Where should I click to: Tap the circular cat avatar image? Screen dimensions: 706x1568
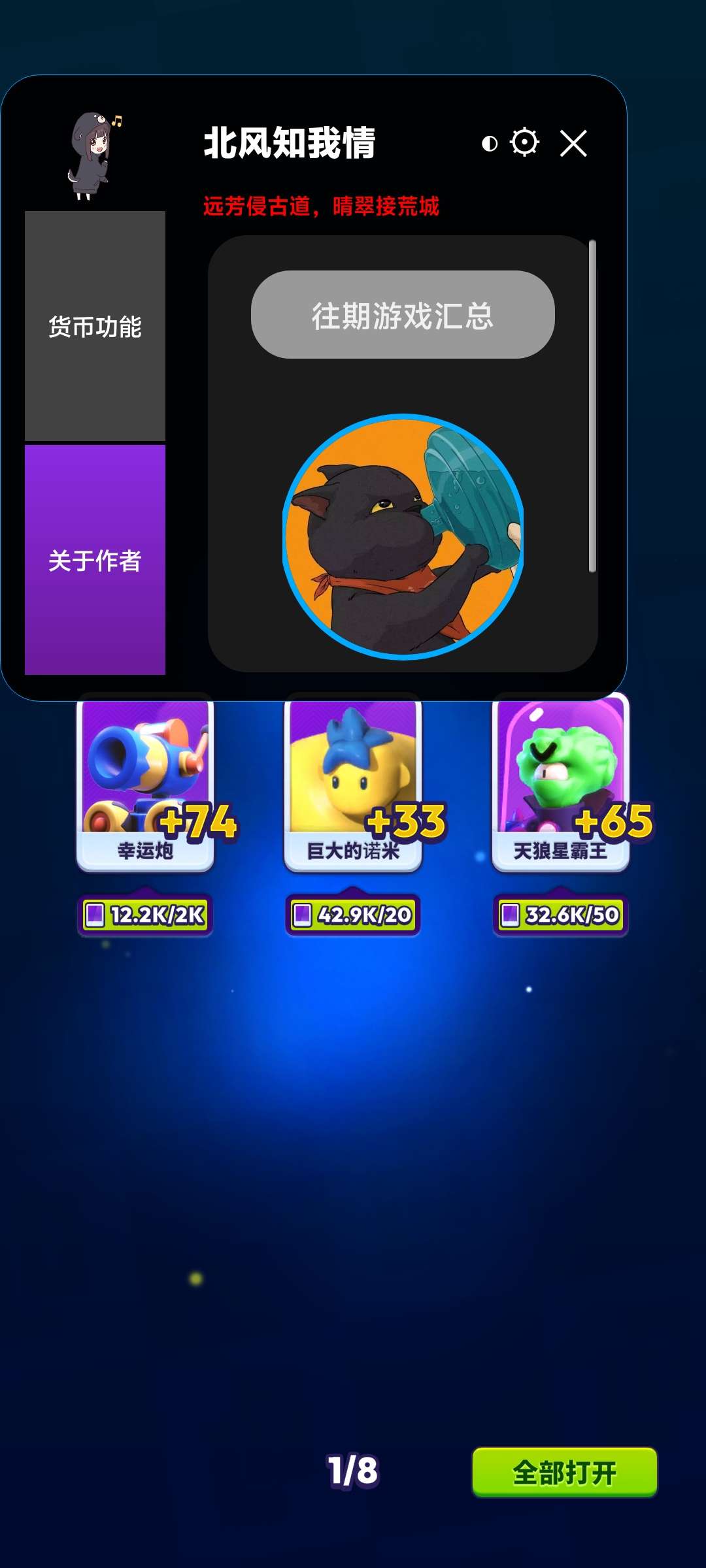click(x=403, y=537)
